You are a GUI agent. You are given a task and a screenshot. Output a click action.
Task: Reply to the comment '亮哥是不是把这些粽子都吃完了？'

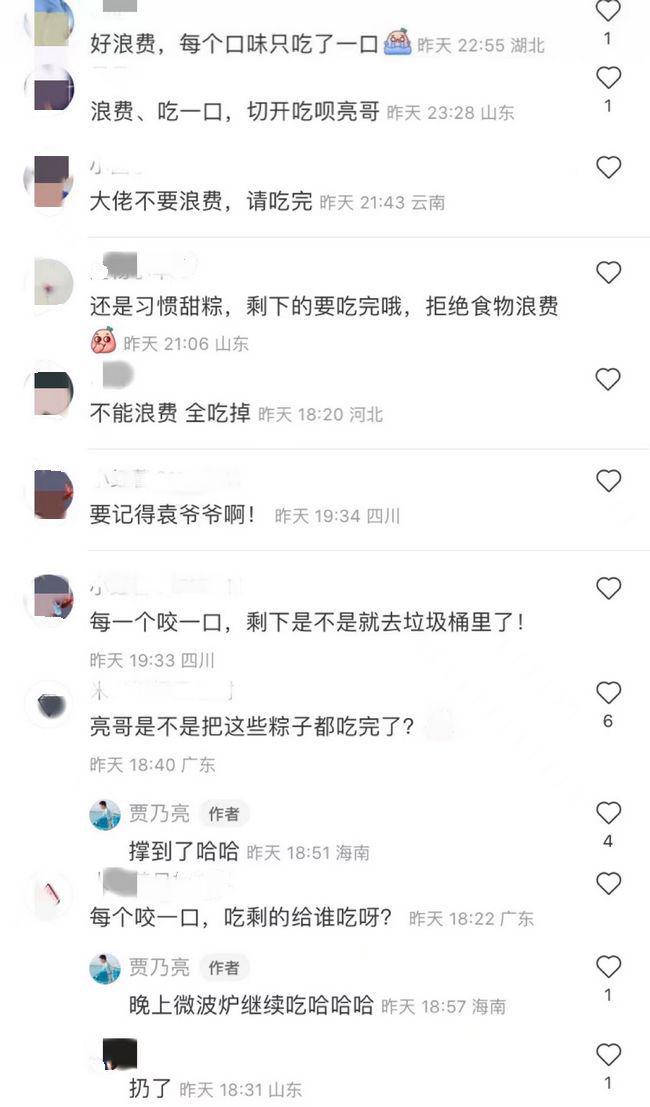coord(252,728)
